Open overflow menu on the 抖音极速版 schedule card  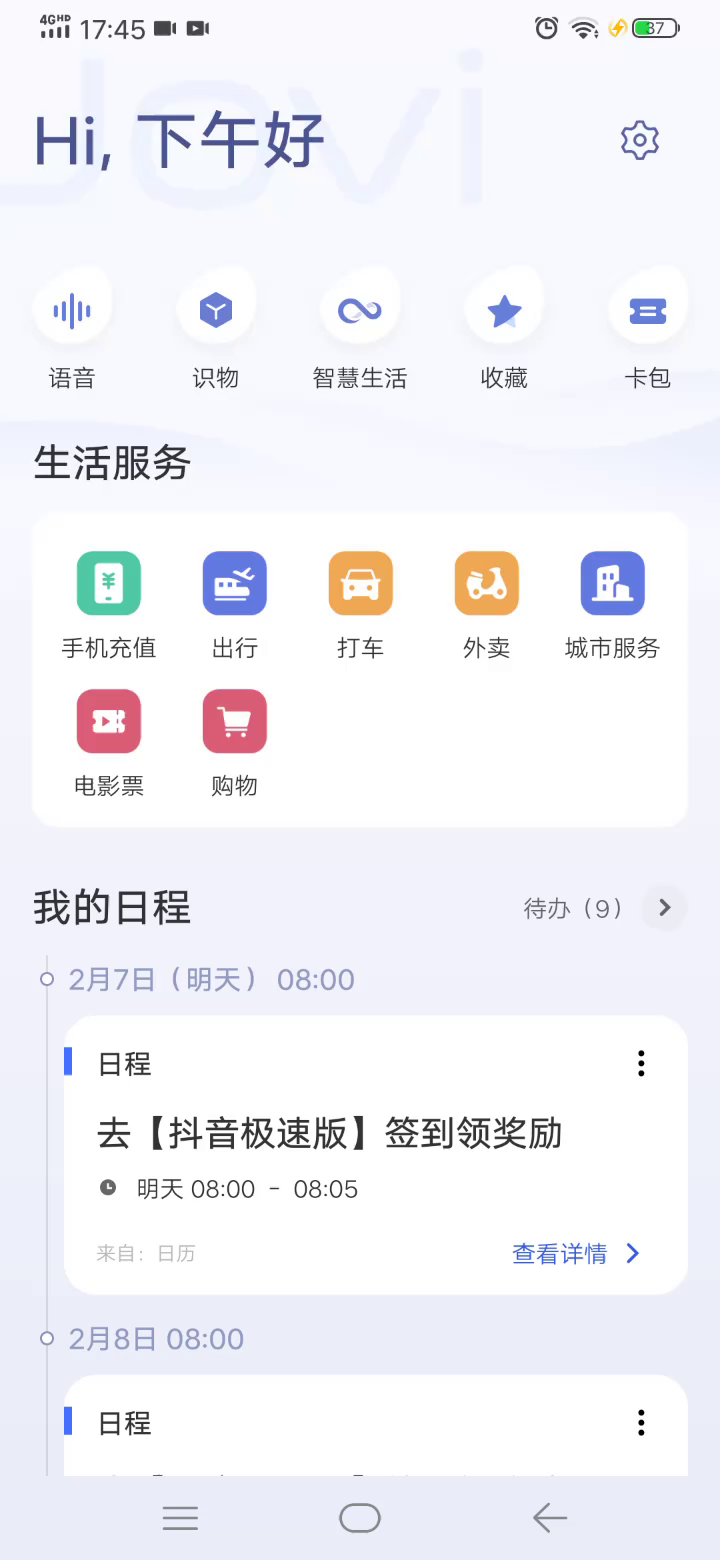coord(641,1063)
